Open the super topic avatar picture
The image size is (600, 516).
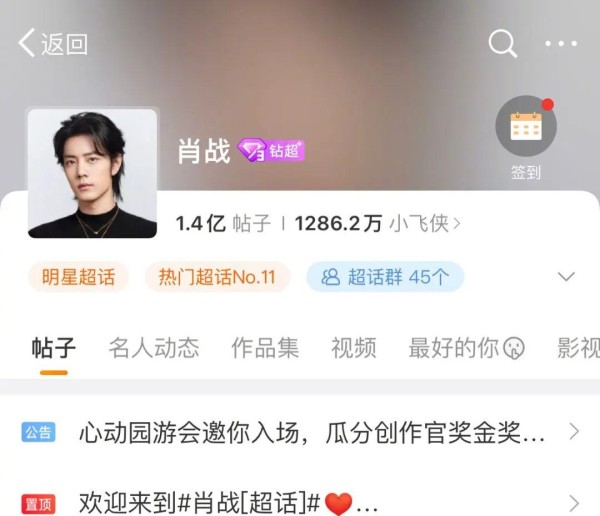tap(92, 172)
